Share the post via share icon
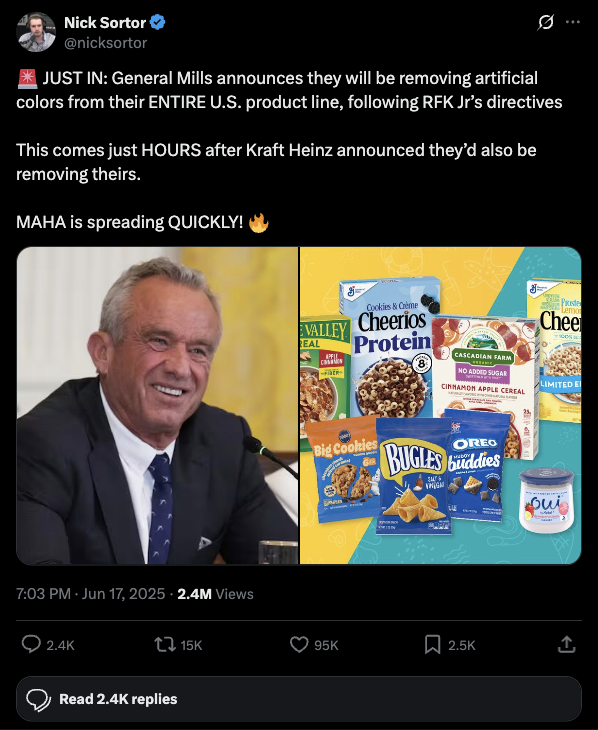Screen dimensions: 598x730 tap(566, 644)
